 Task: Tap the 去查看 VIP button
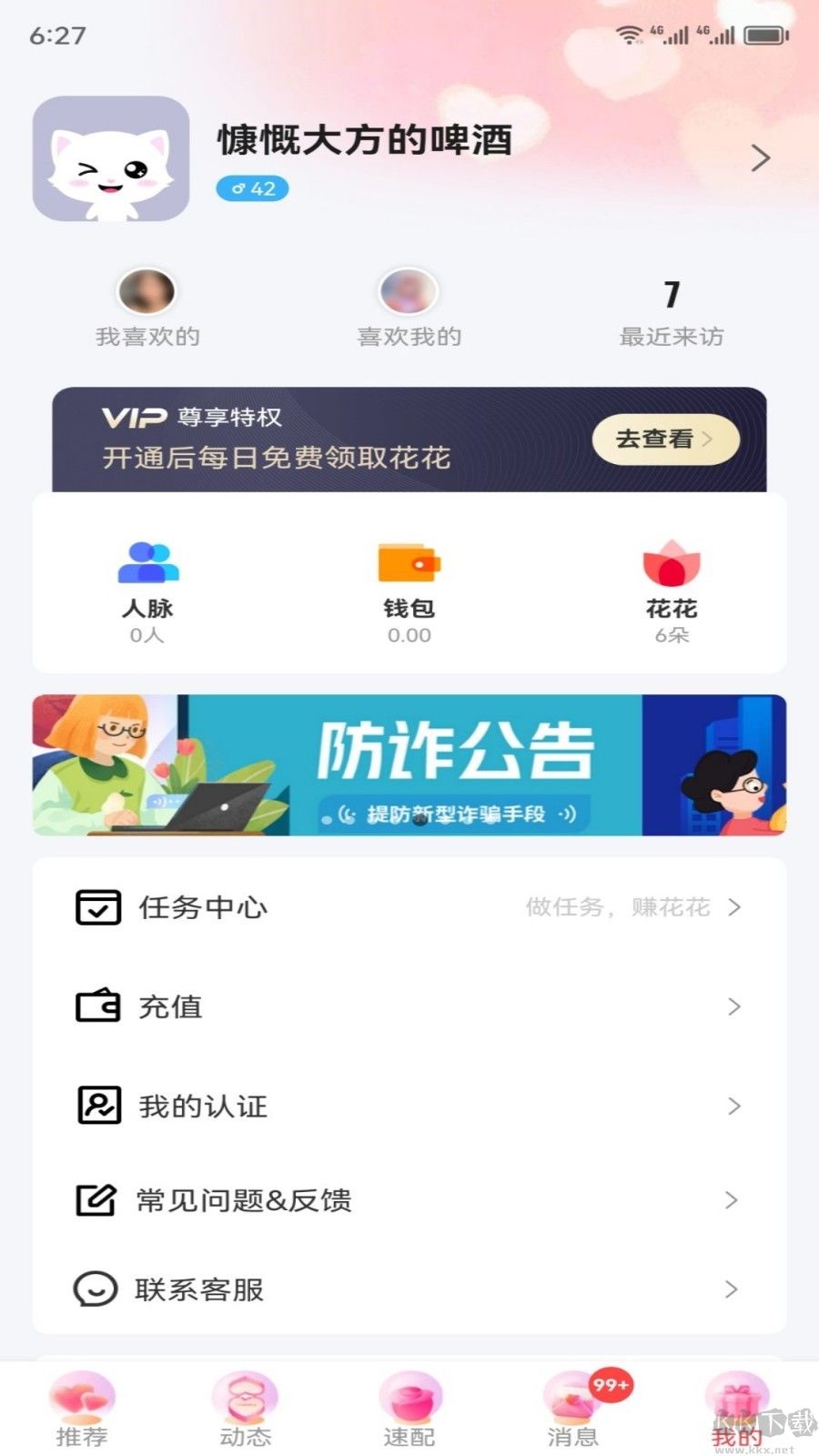[x=664, y=440]
